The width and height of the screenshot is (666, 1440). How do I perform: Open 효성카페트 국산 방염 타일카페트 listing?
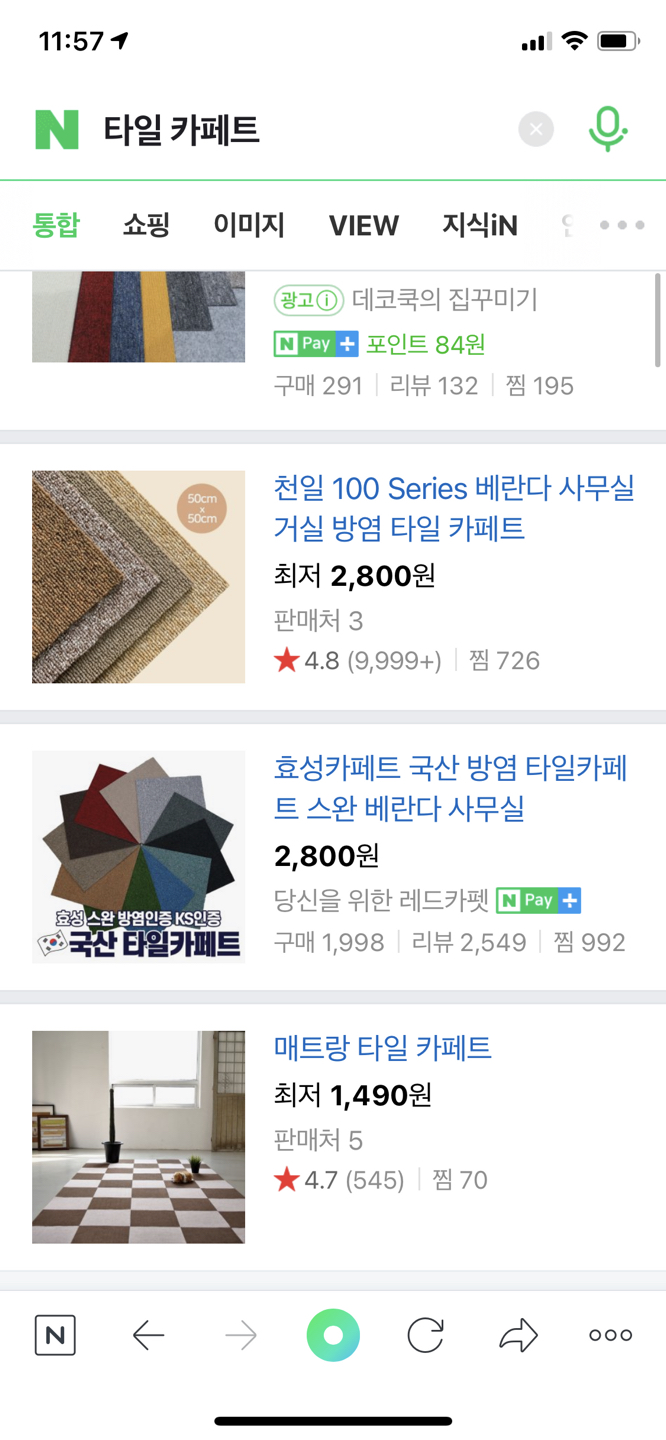450,788
